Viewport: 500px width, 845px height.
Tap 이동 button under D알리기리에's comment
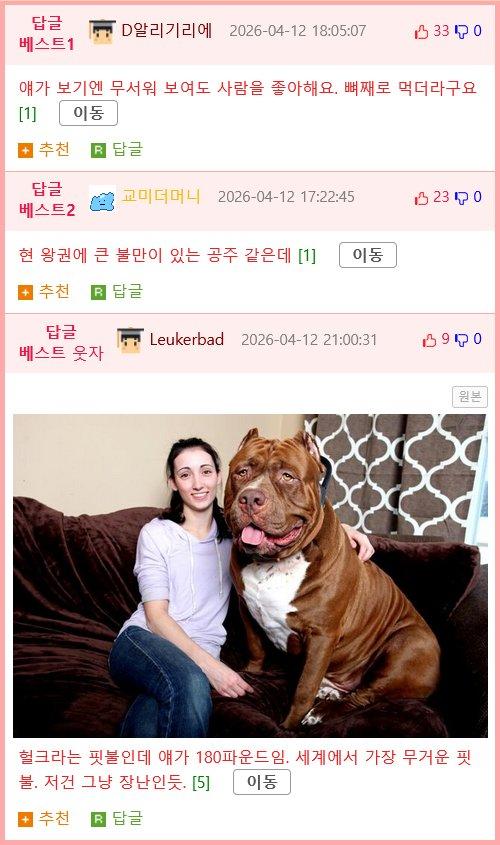click(88, 113)
